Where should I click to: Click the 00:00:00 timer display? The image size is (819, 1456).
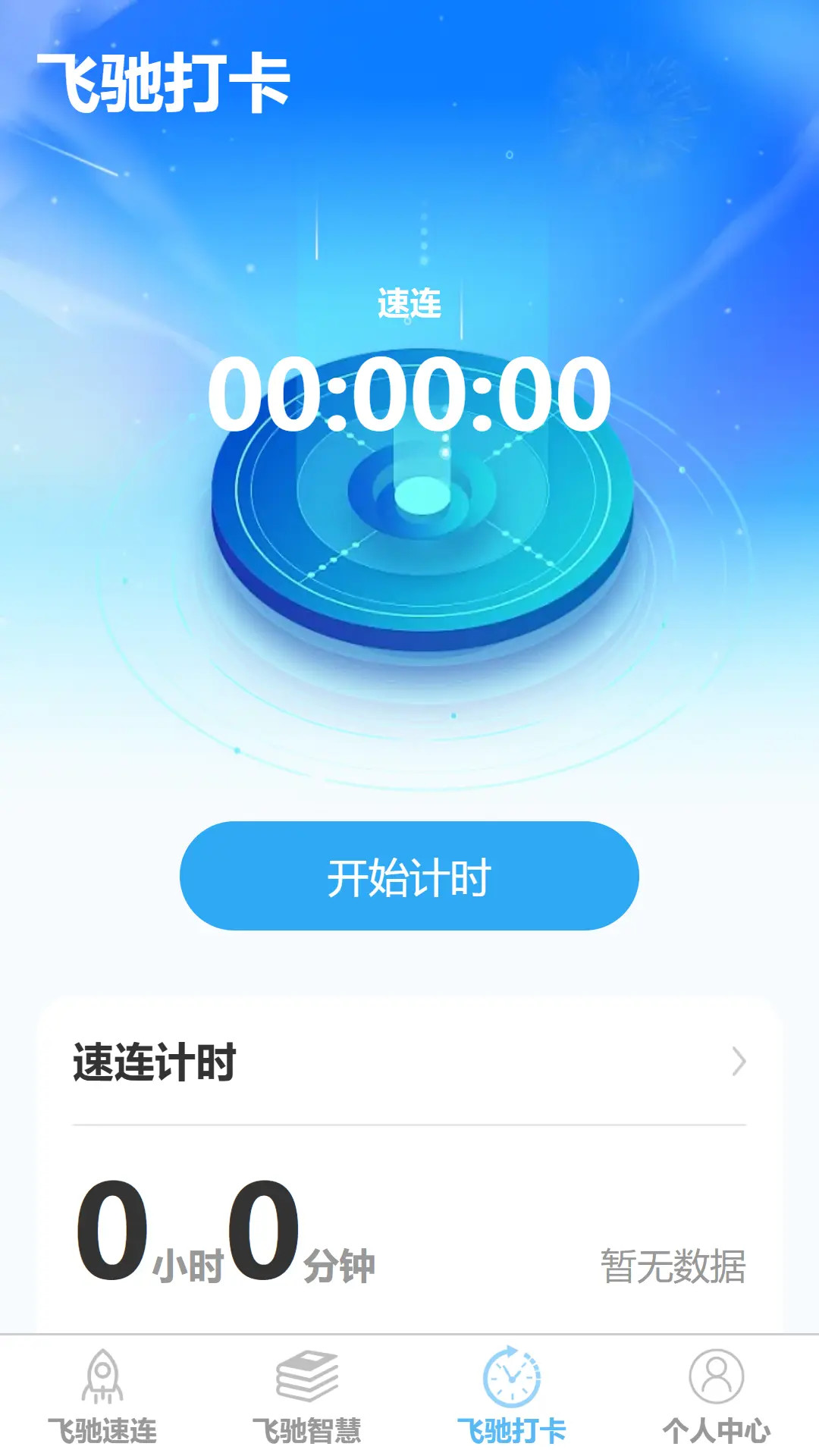click(409, 394)
